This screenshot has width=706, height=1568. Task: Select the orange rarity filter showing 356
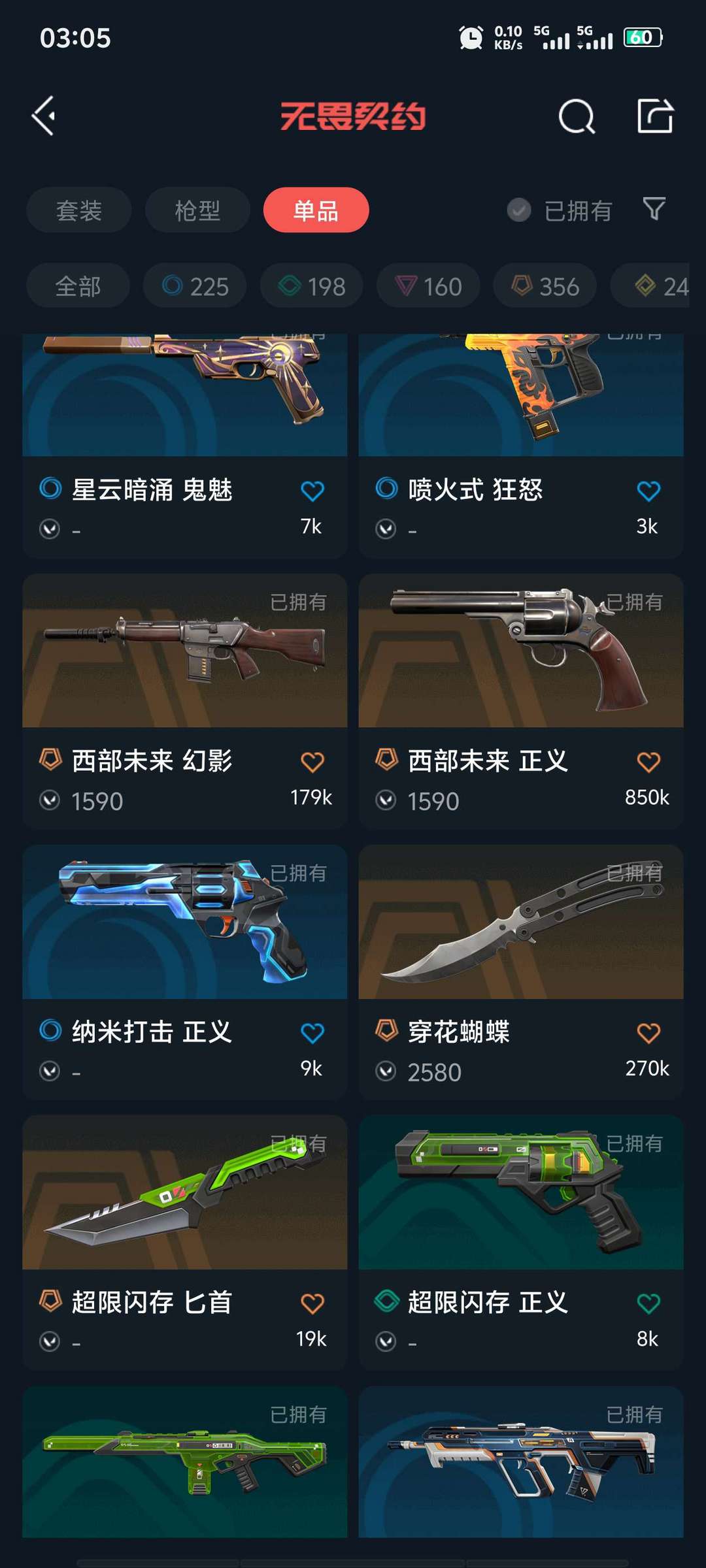point(545,286)
